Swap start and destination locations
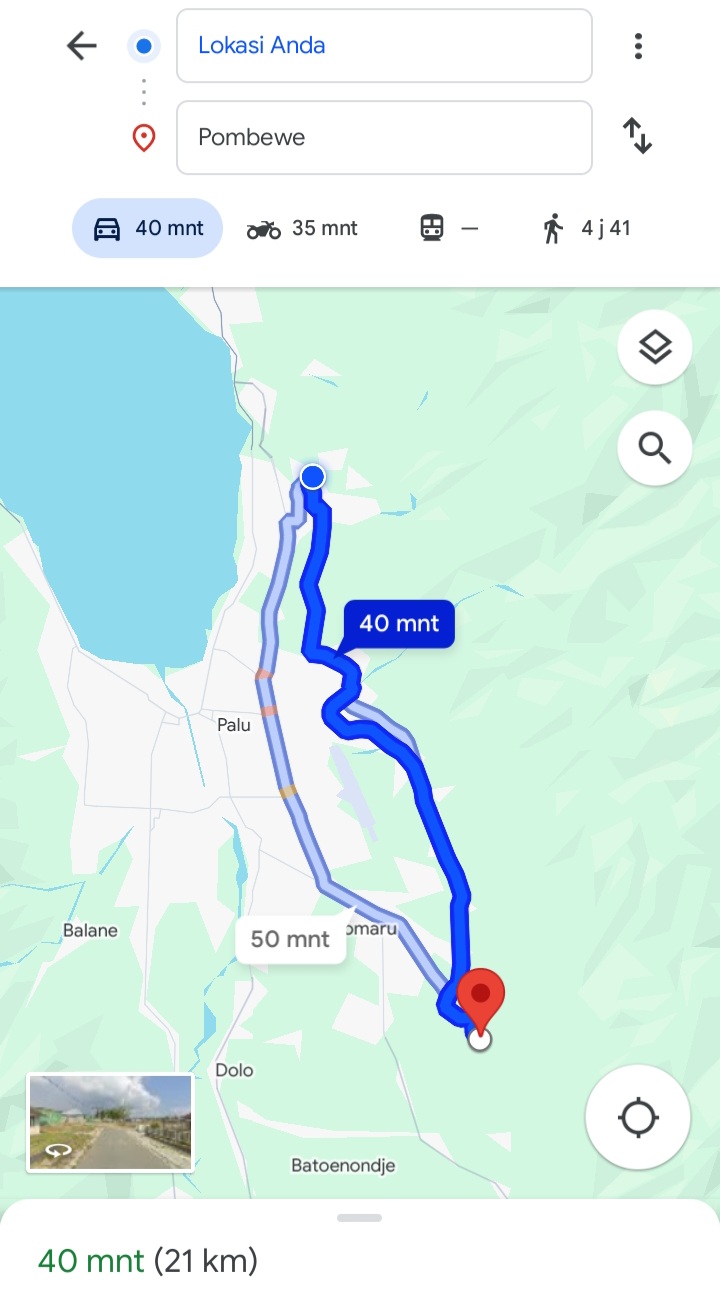 (x=638, y=136)
